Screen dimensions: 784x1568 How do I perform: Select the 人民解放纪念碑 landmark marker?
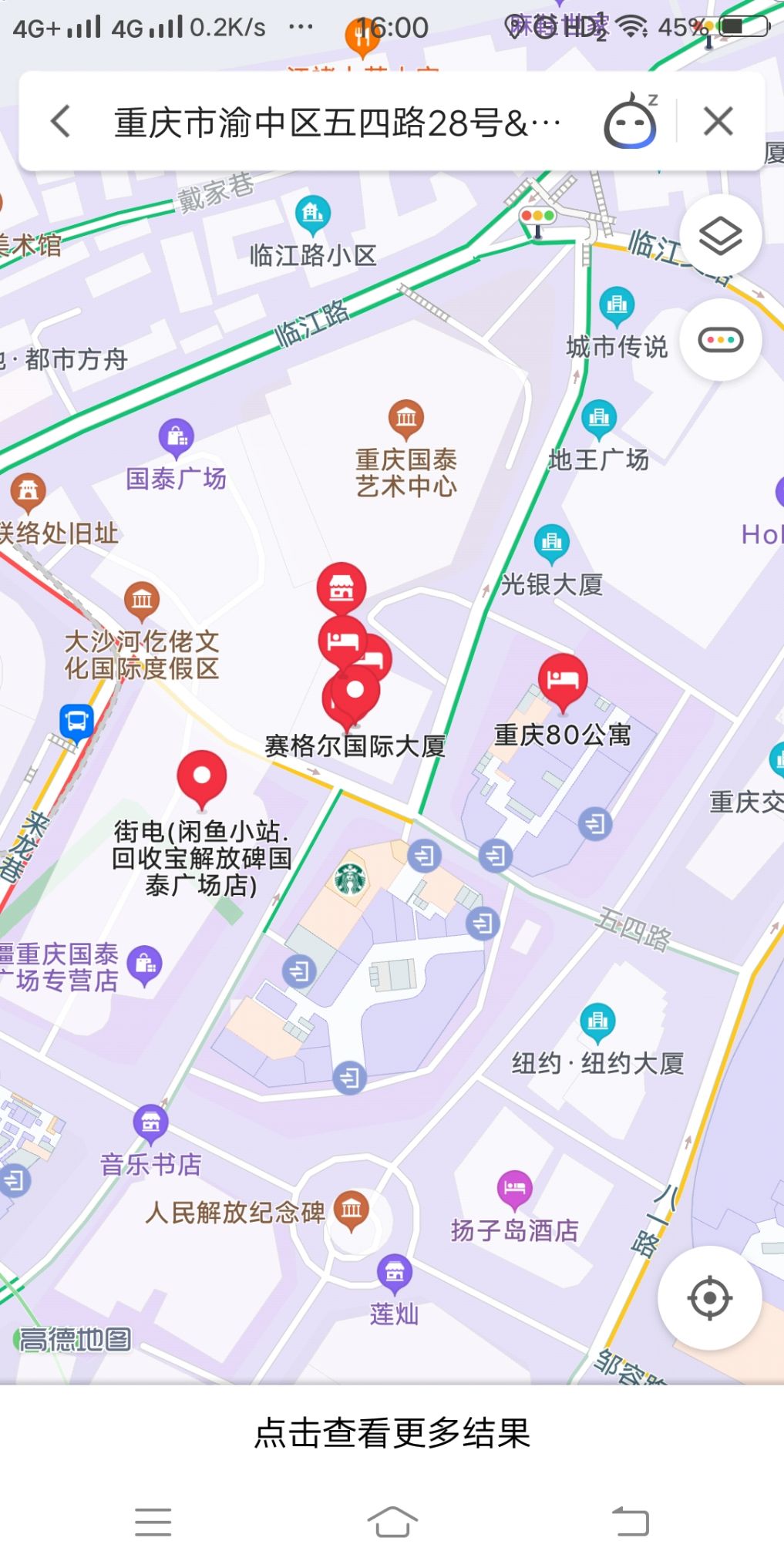click(x=352, y=1209)
